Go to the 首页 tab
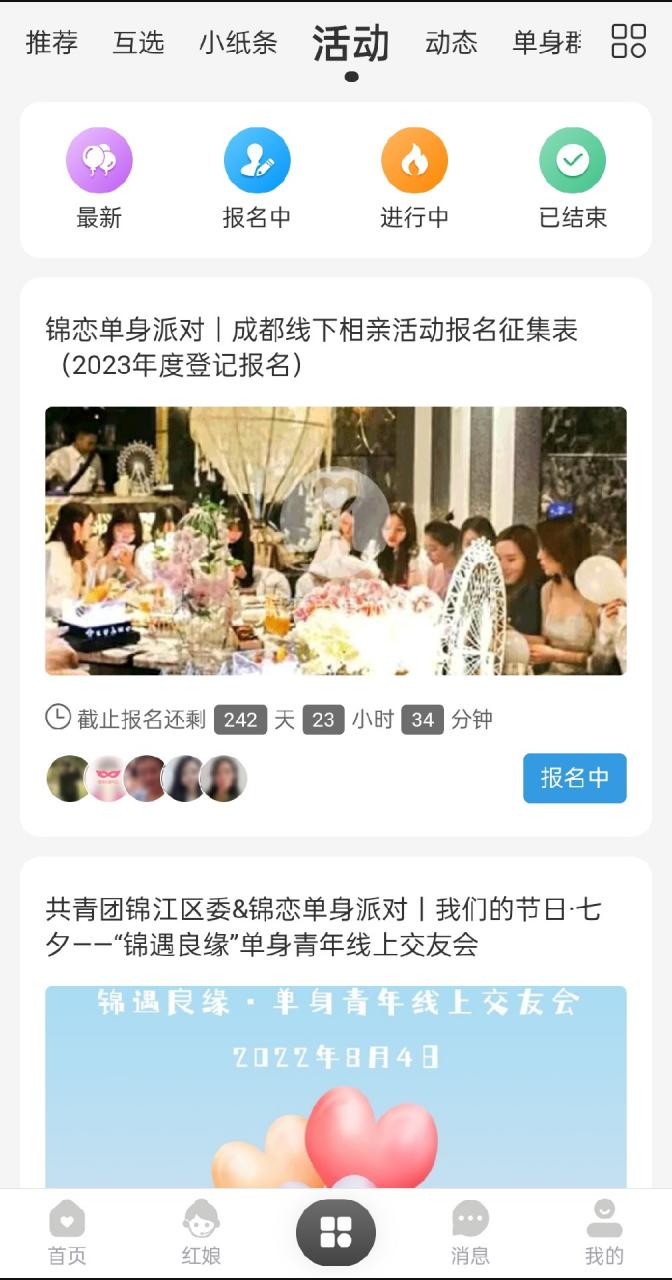 pos(67,1233)
